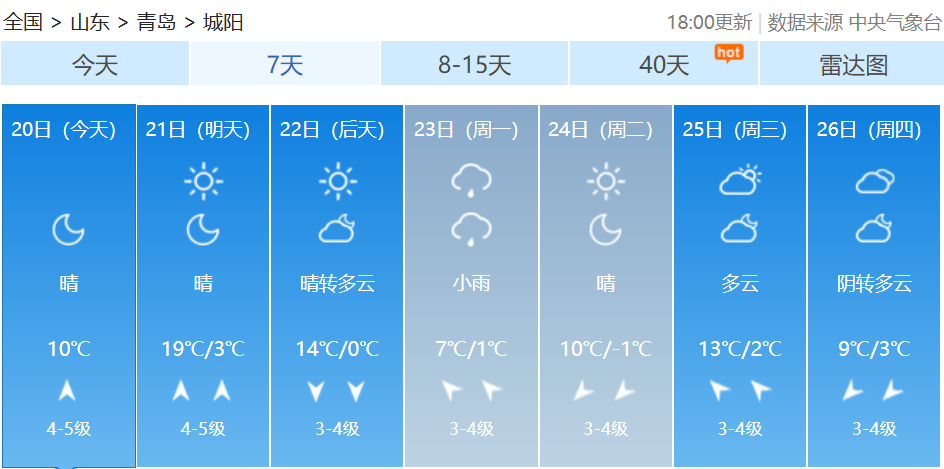Open the 24日 (周二) forecast card
944x469 pixels.
point(606,285)
